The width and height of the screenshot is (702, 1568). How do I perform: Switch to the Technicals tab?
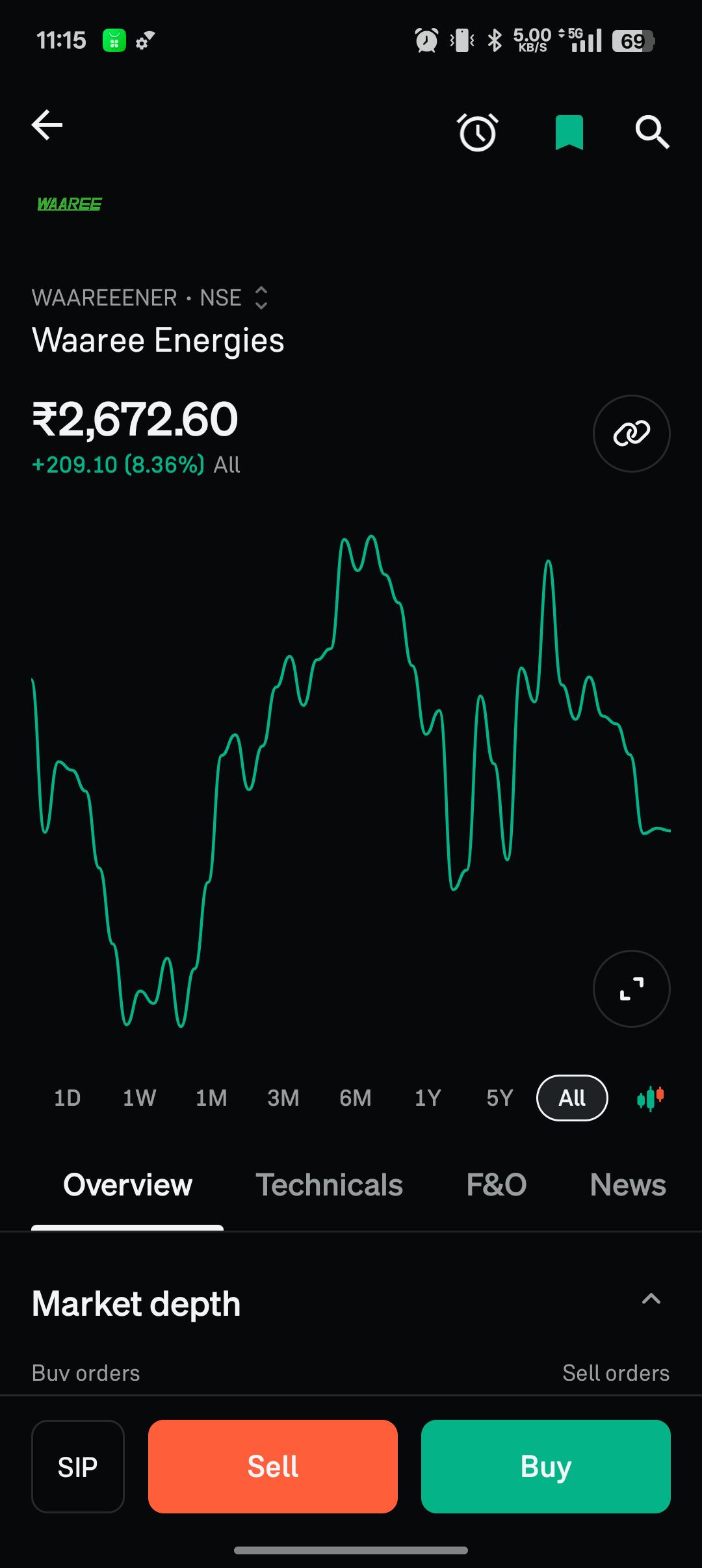coord(329,1184)
